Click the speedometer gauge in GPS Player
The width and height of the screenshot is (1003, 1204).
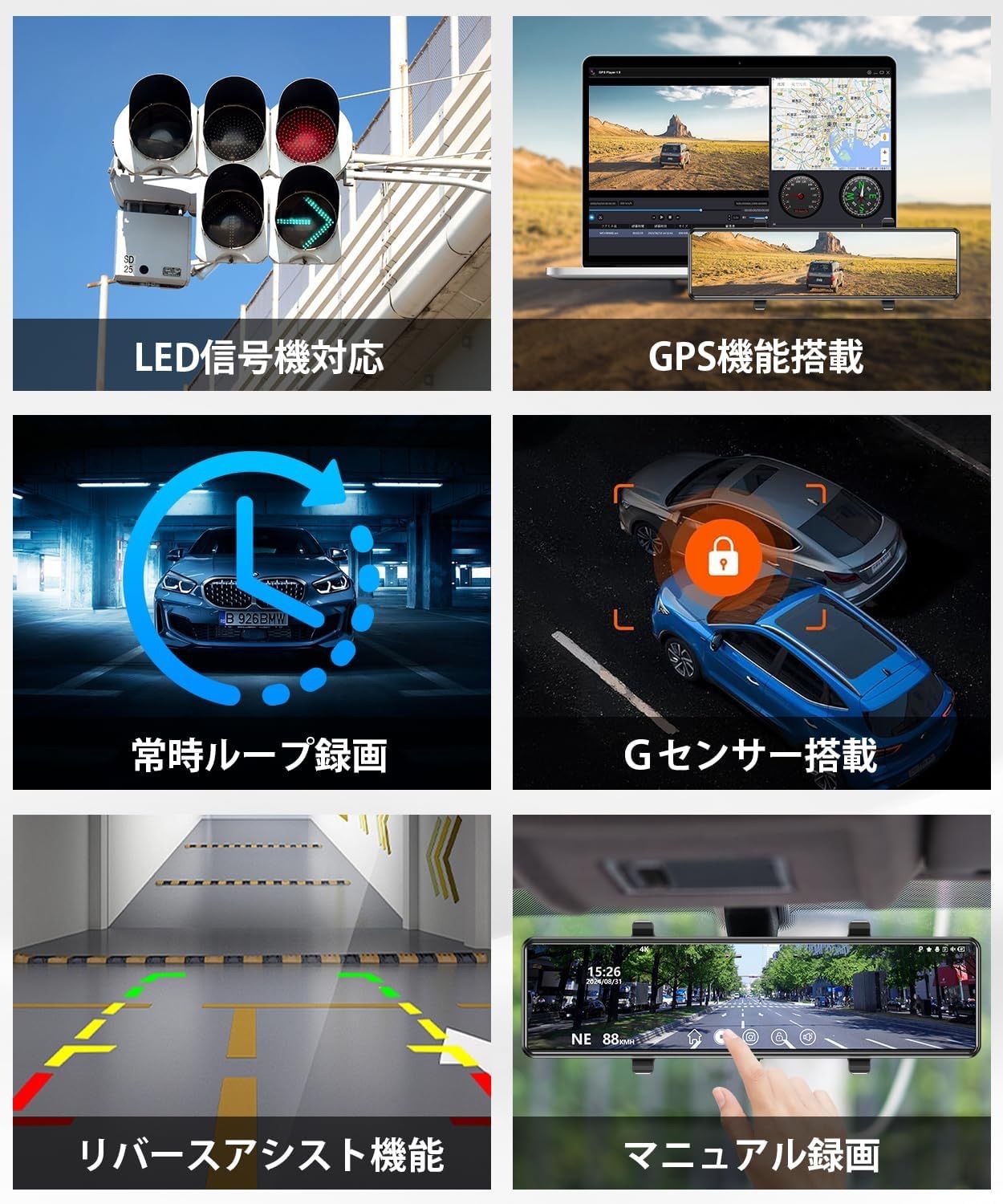pos(799,197)
